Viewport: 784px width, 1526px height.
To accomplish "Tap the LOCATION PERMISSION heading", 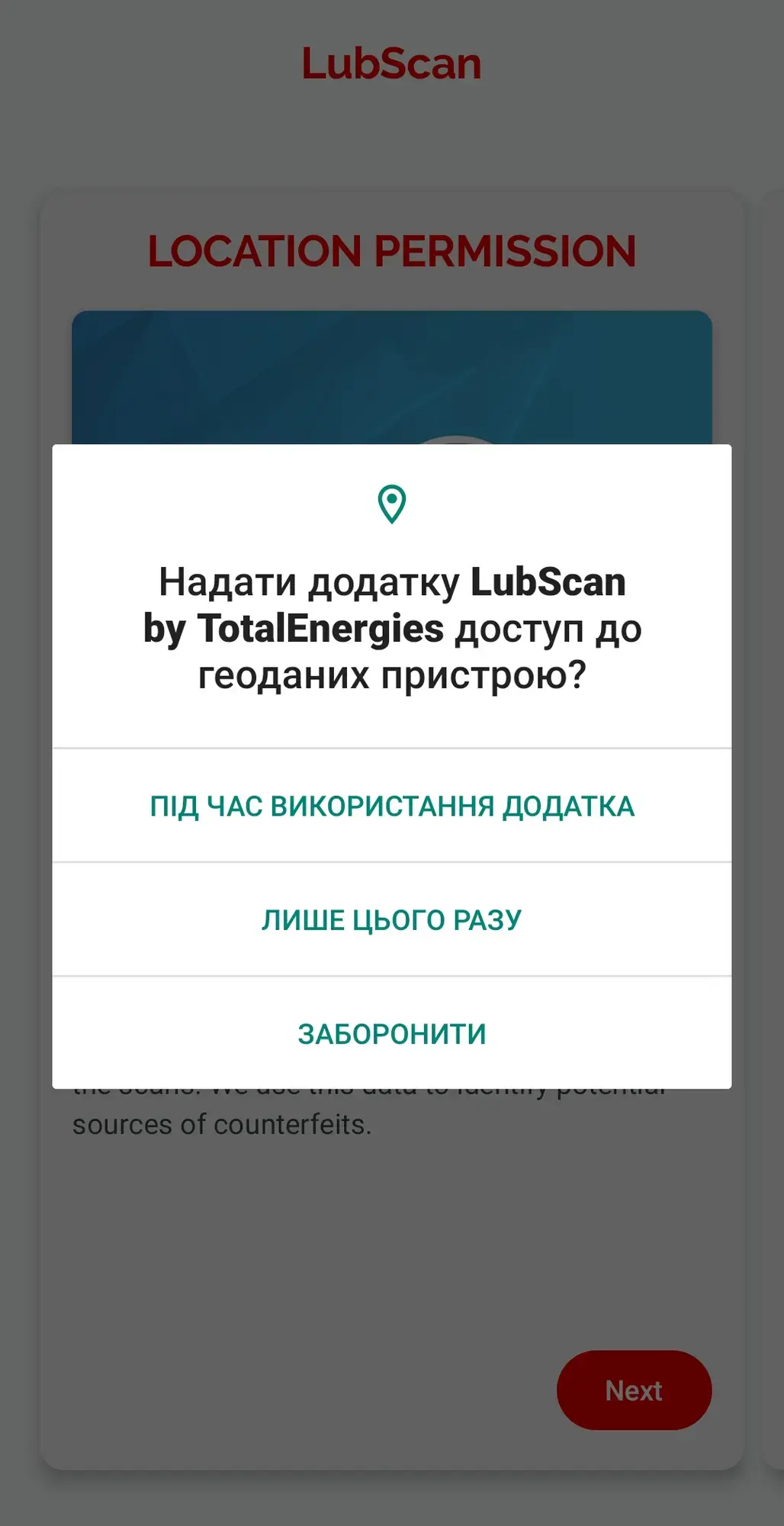I will 392,250.
